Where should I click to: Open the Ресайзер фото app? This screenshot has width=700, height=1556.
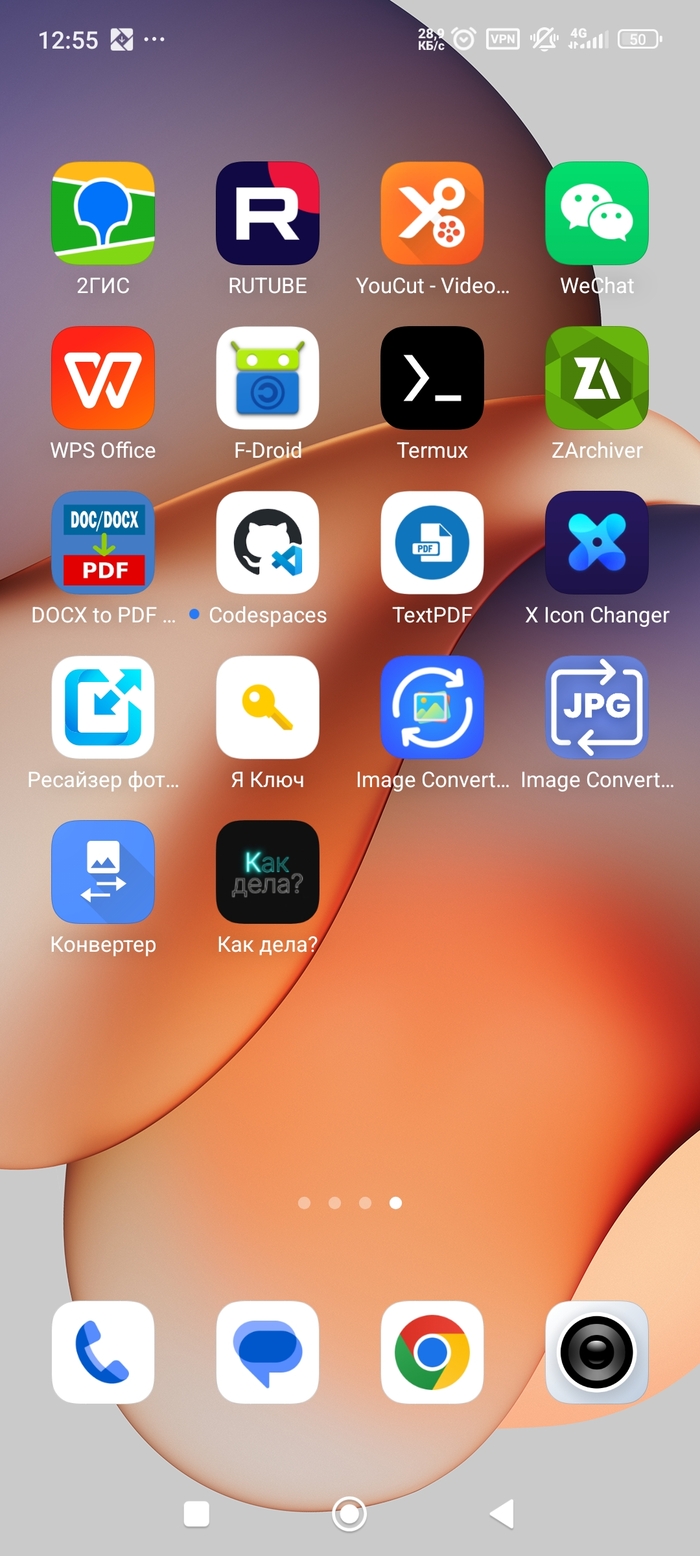tap(103, 707)
